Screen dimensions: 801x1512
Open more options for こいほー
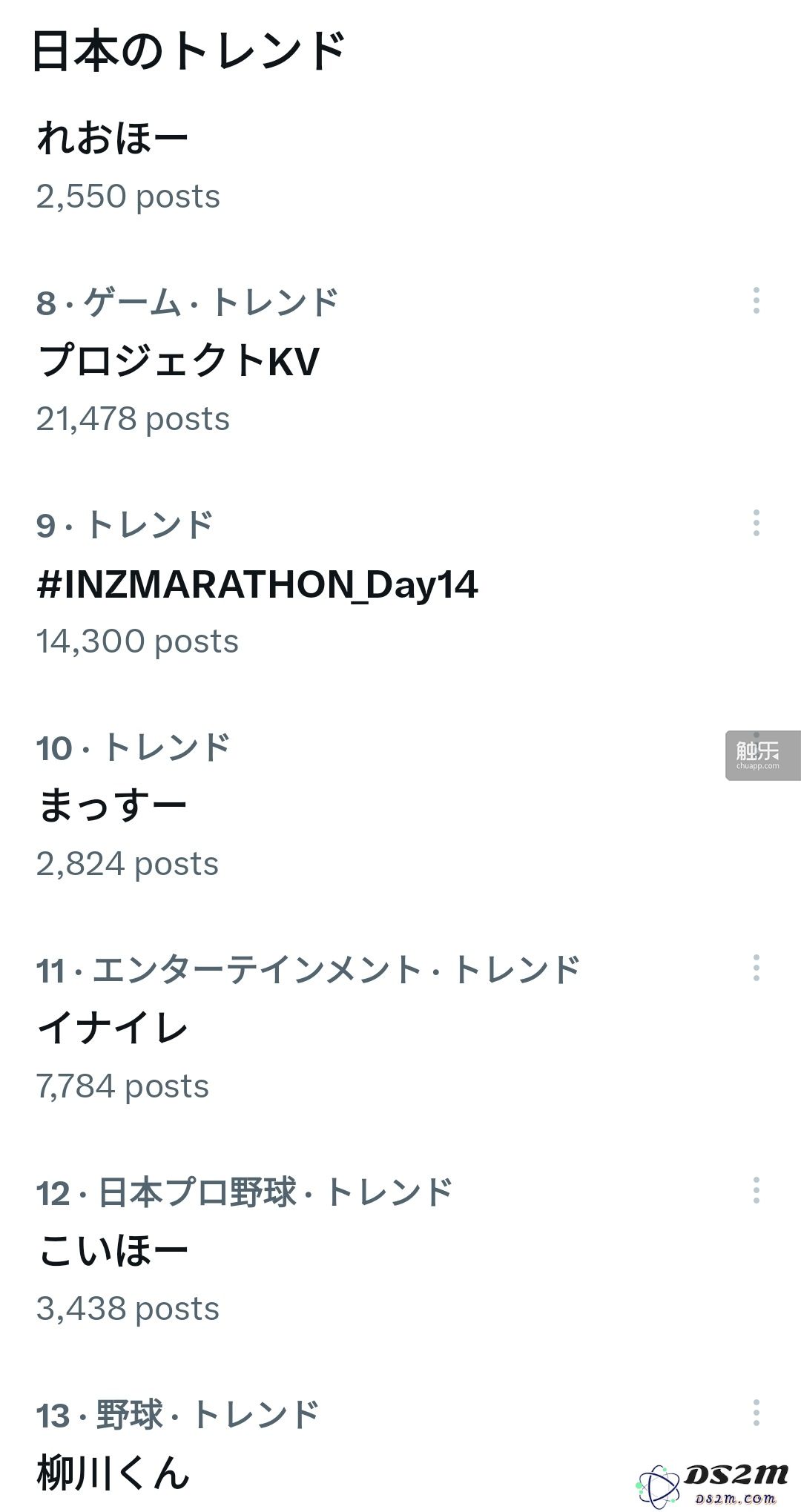click(756, 1190)
